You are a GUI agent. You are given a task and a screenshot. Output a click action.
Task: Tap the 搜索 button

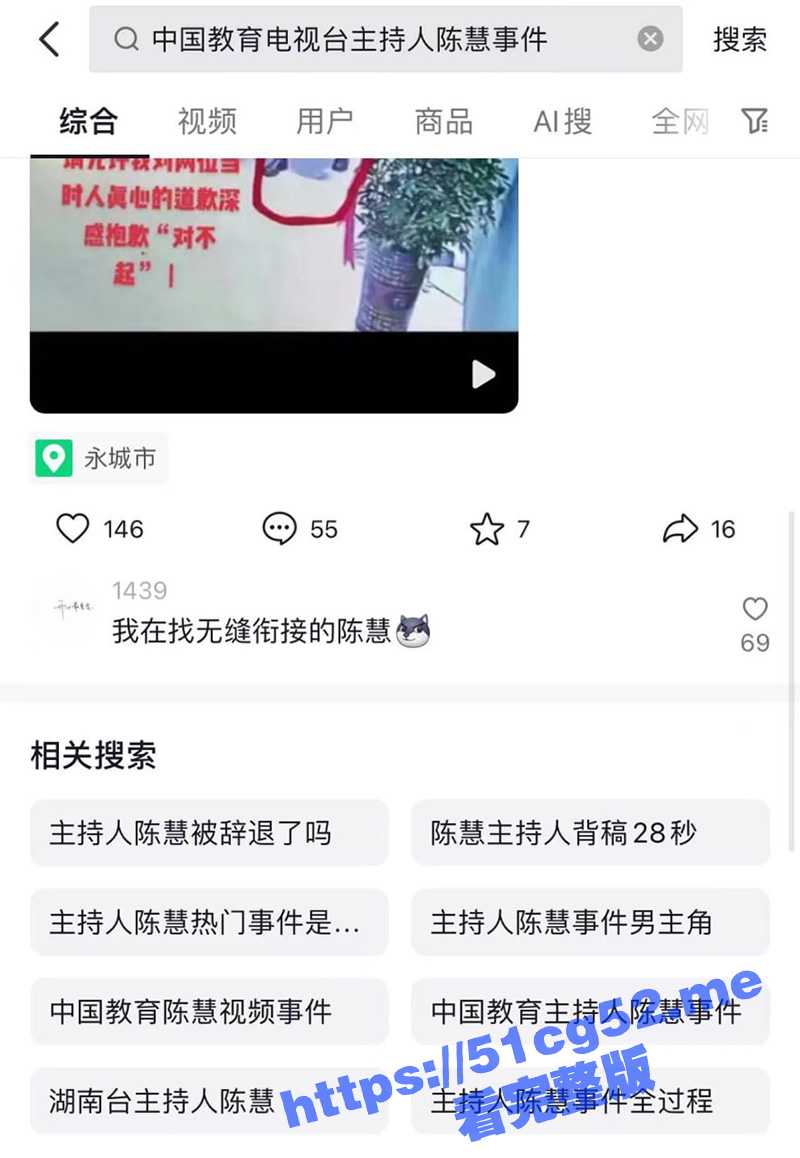[739, 40]
